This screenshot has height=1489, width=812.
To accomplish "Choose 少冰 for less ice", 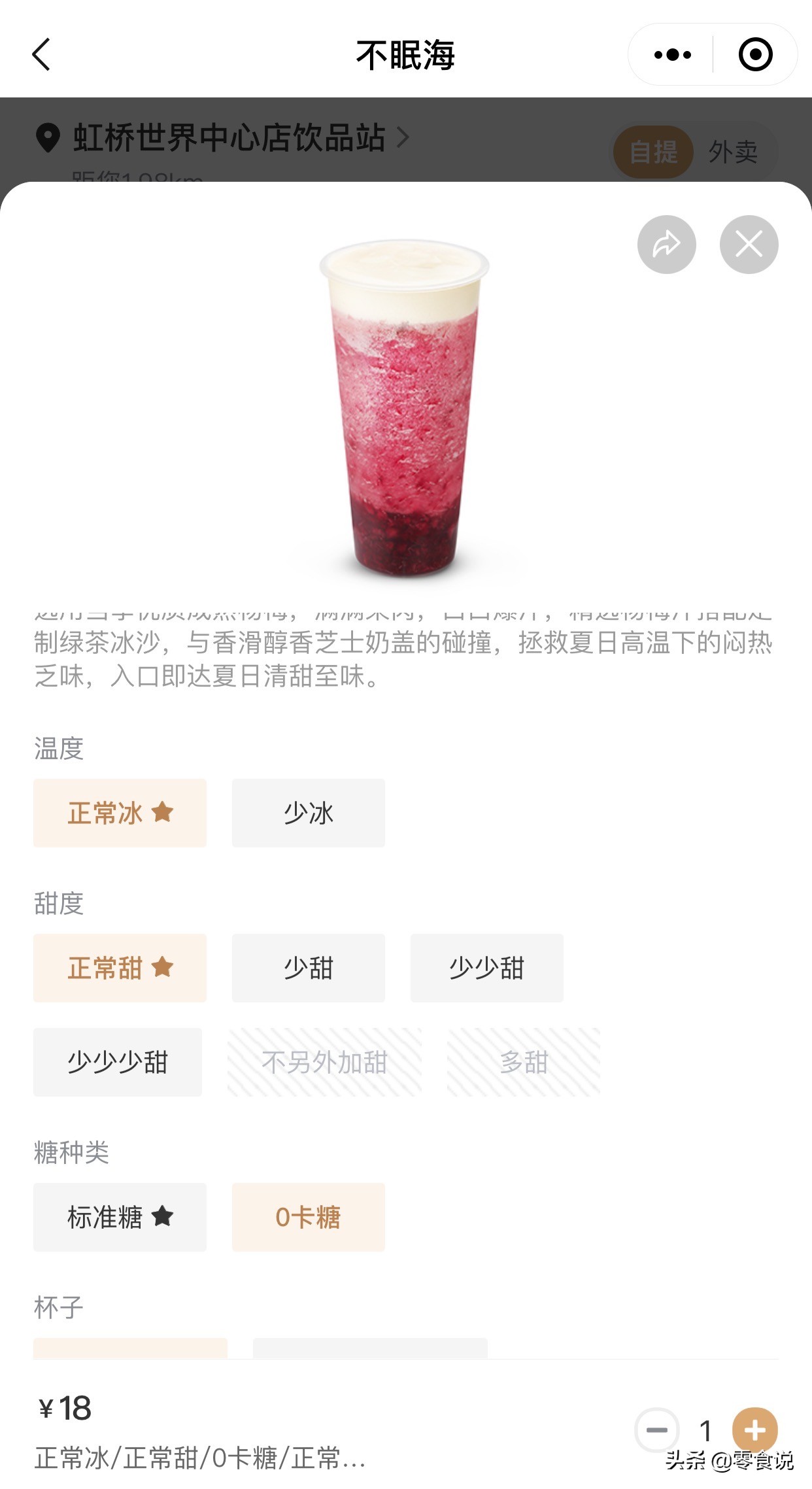I will [x=308, y=813].
